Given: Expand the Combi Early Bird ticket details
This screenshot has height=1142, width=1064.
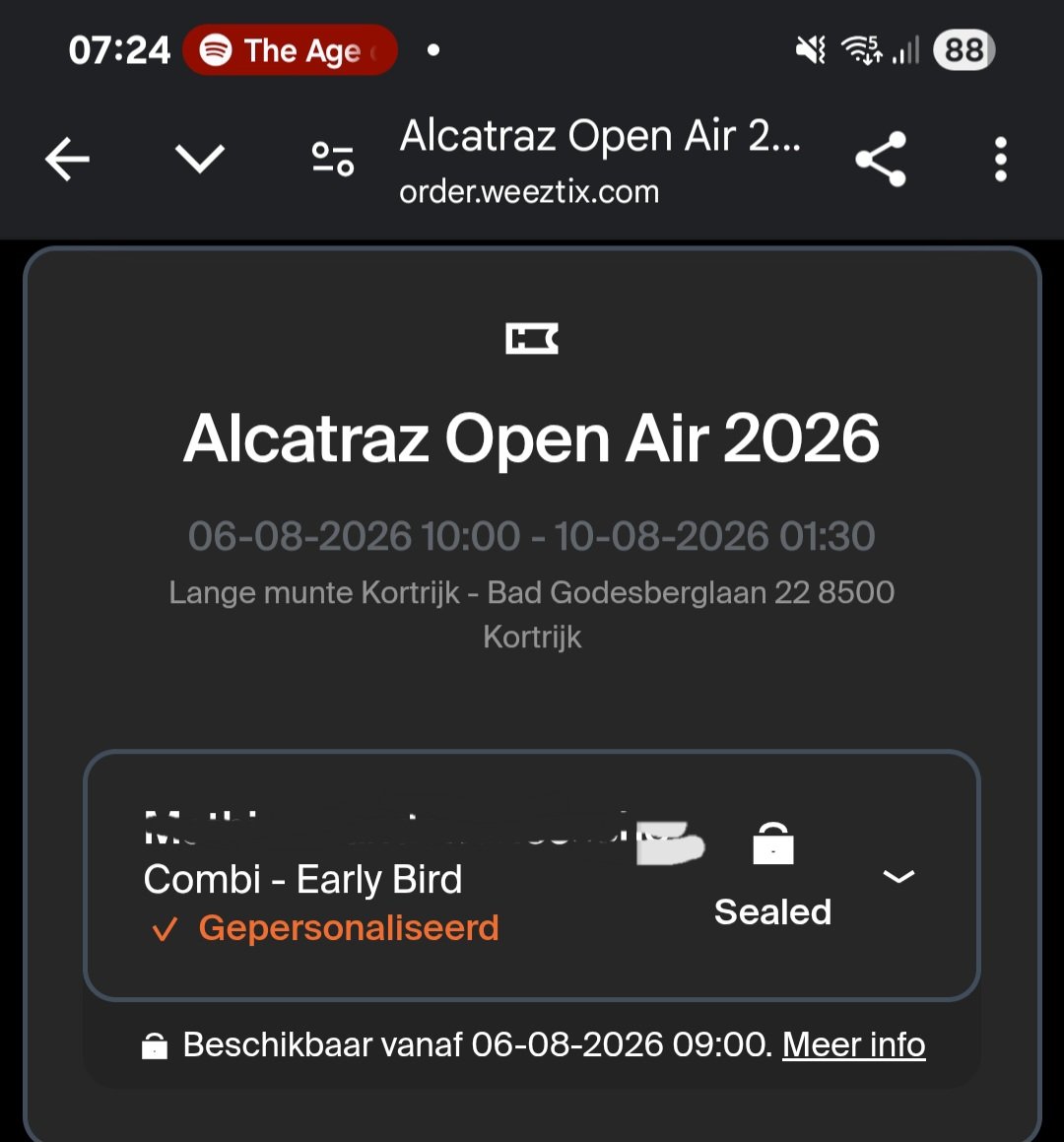Looking at the screenshot, I should point(898,877).
